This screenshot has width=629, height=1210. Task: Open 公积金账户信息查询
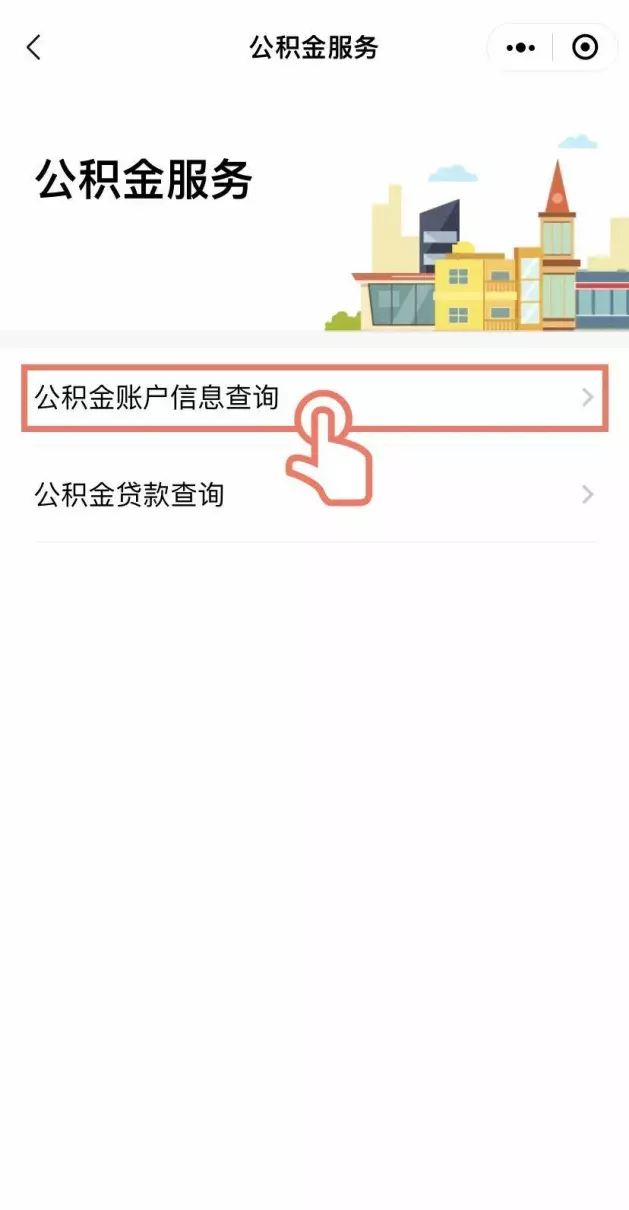[x=315, y=398]
